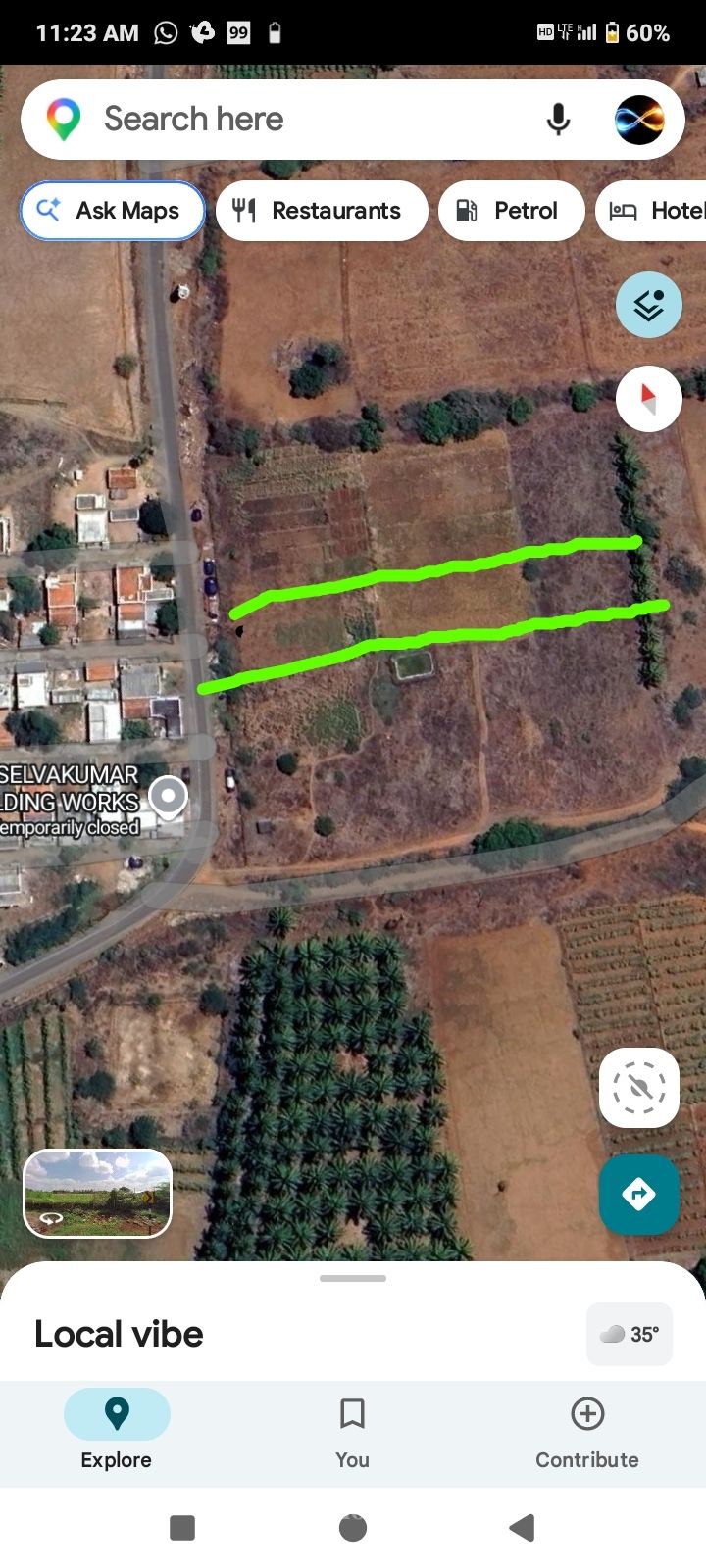Filter by Restaurants chip
706x1568 pixels.
pyautogui.click(x=322, y=211)
